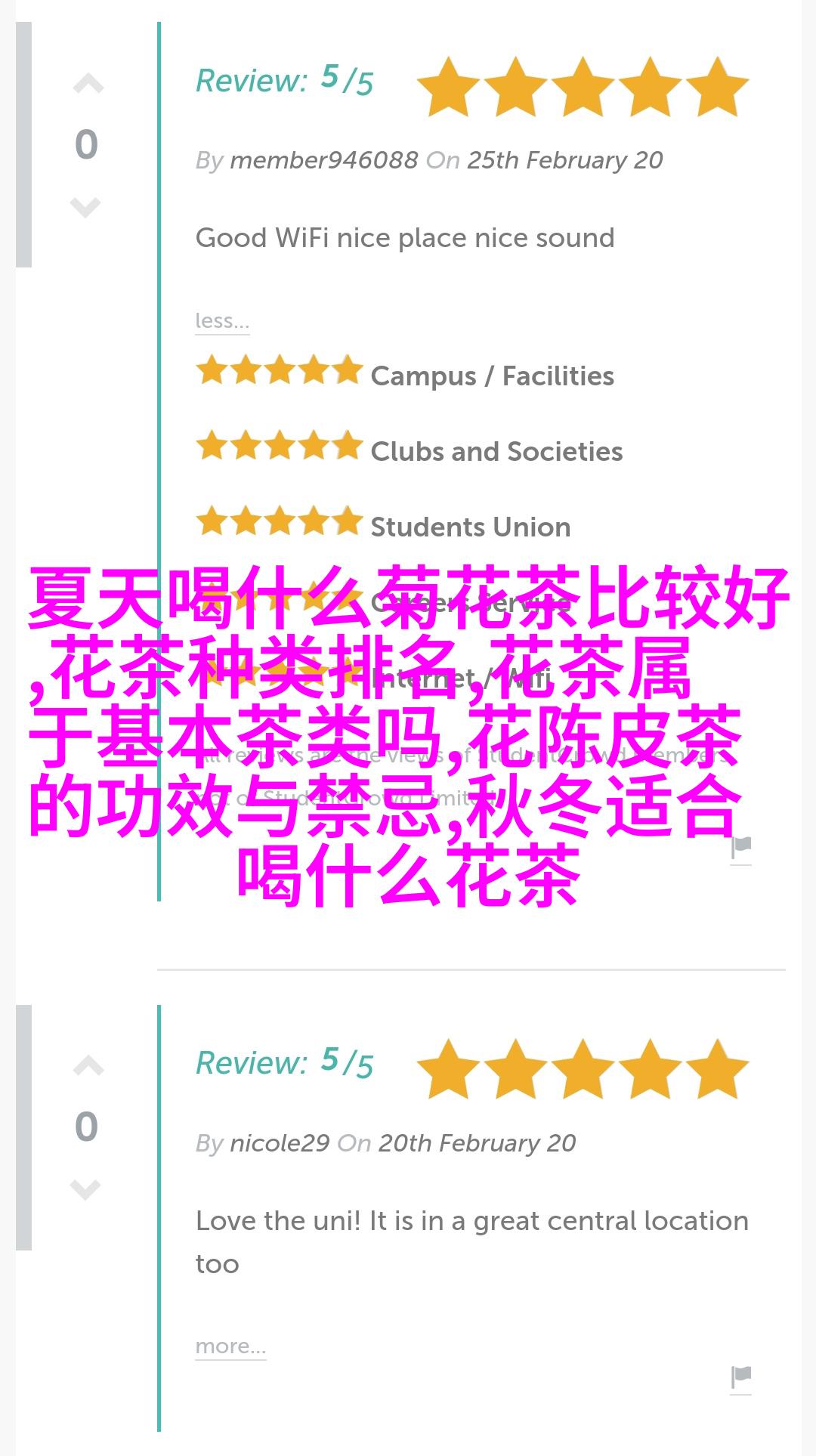Flag the review by nicole29

point(741,1377)
